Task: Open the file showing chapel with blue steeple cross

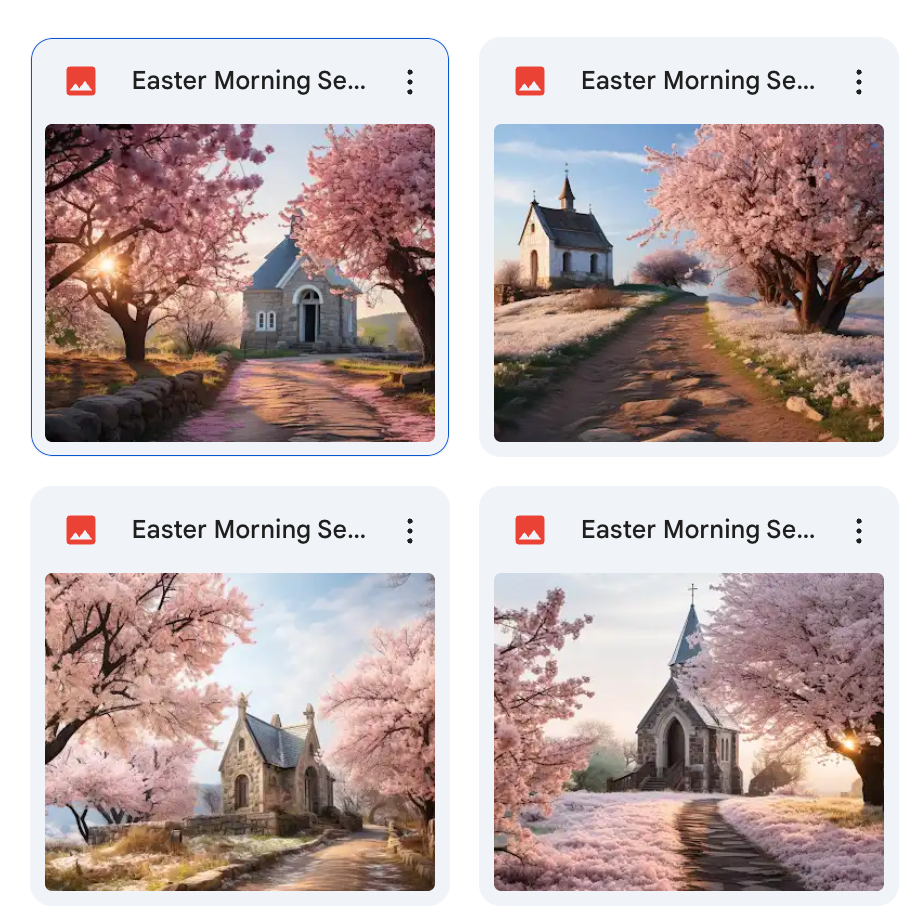Action: pyautogui.click(x=688, y=731)
